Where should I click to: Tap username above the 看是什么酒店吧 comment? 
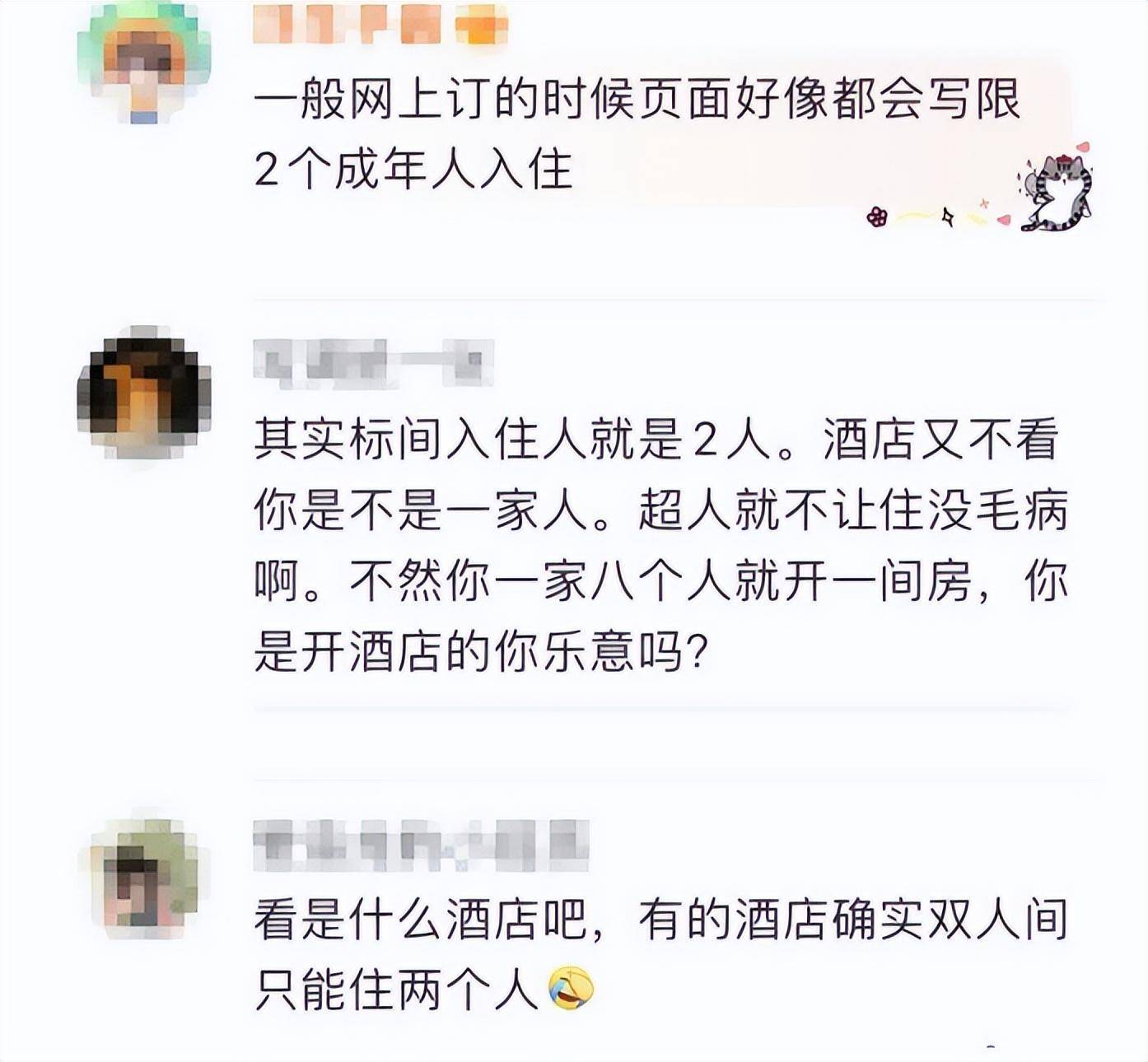pos(421,845)
